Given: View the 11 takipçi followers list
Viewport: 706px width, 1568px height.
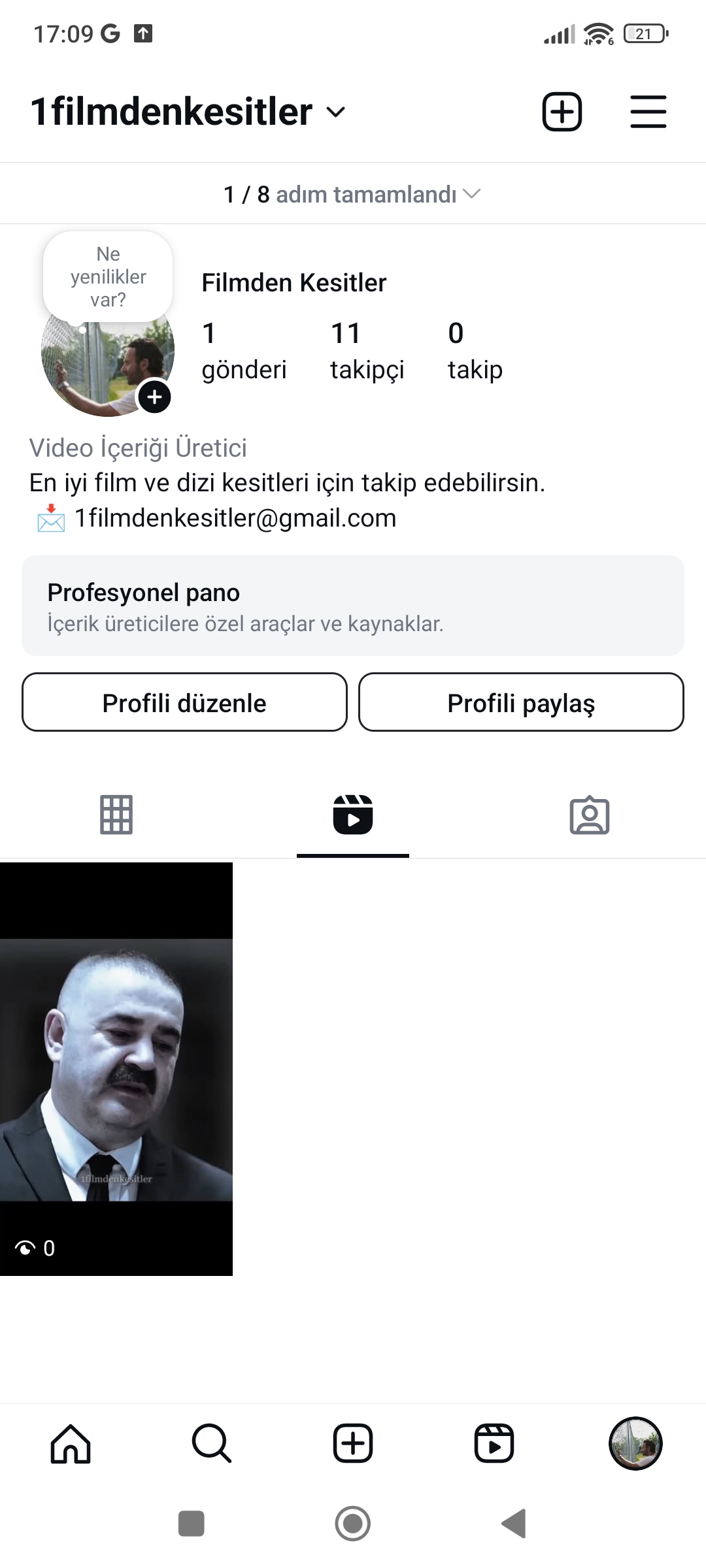Looking at the screenshot, I should tap(367, 351).
